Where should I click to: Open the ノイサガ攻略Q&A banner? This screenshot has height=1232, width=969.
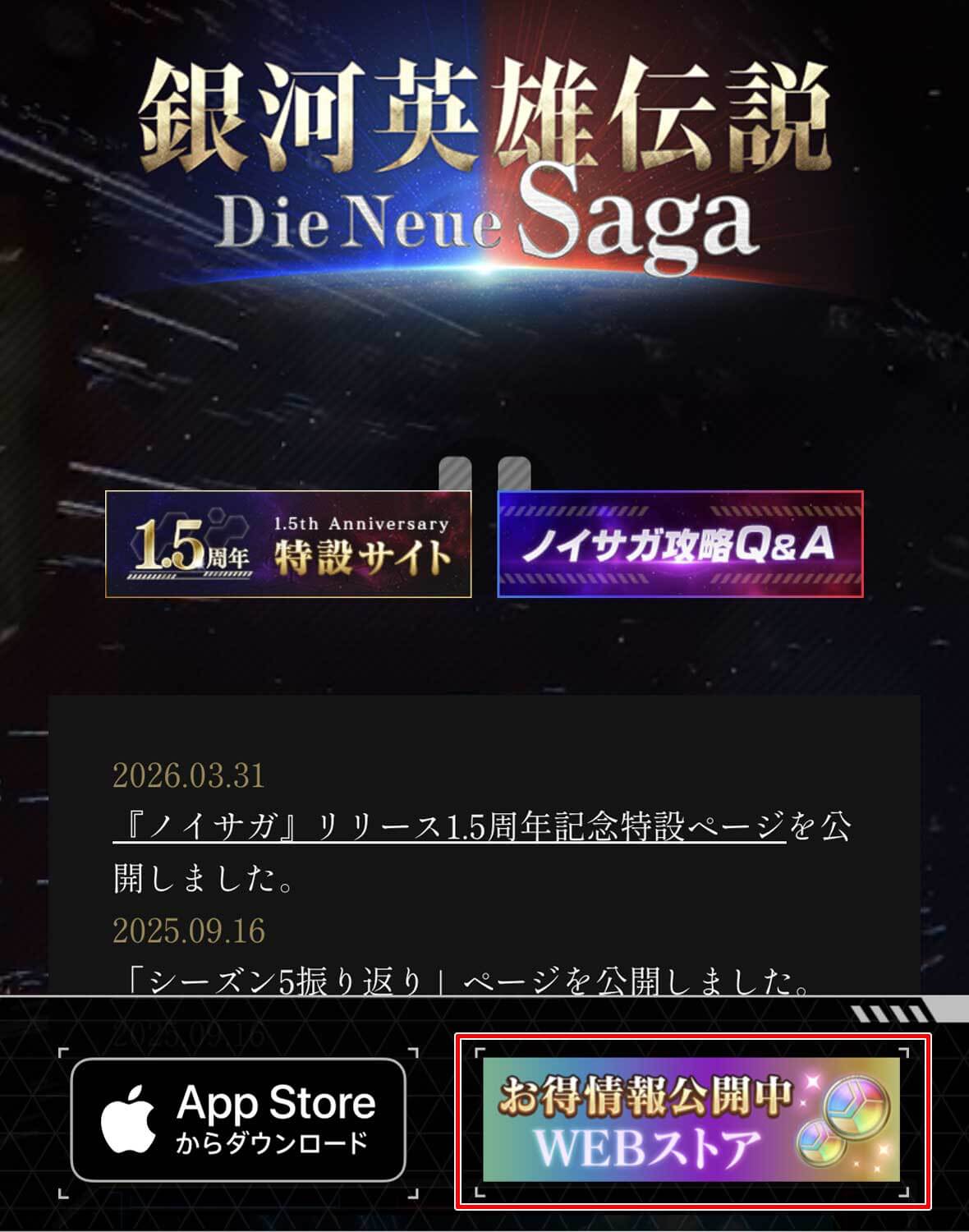[680, 544]
